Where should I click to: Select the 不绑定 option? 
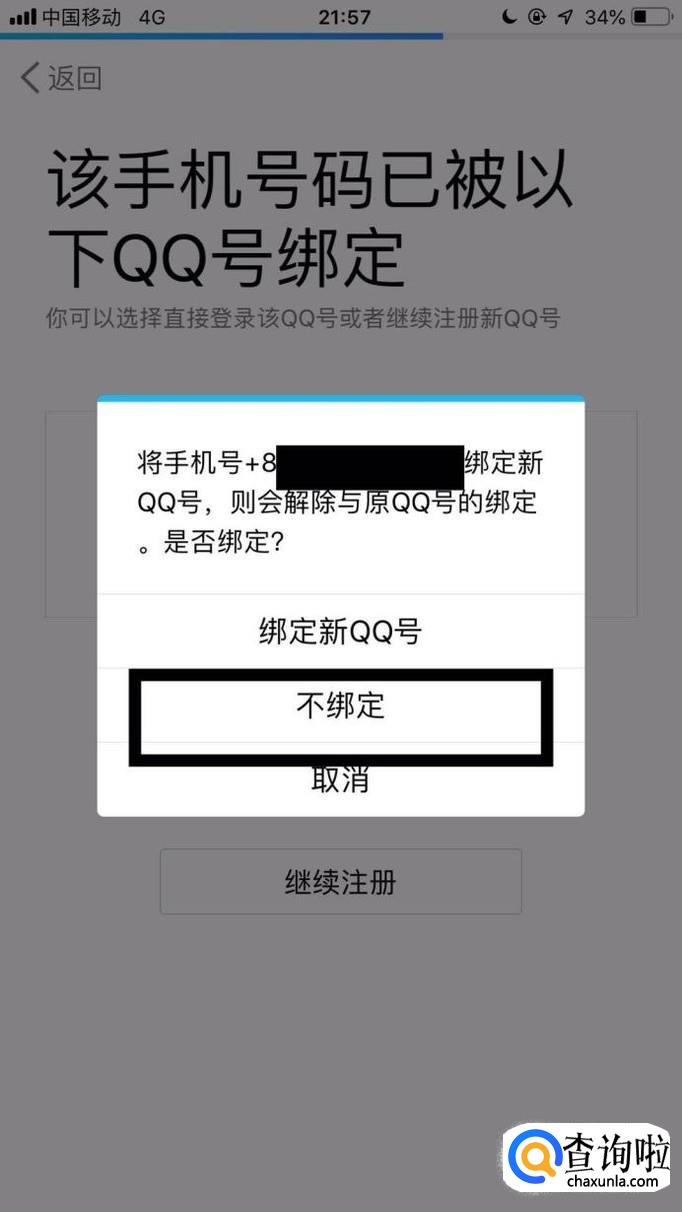[340, 706]
